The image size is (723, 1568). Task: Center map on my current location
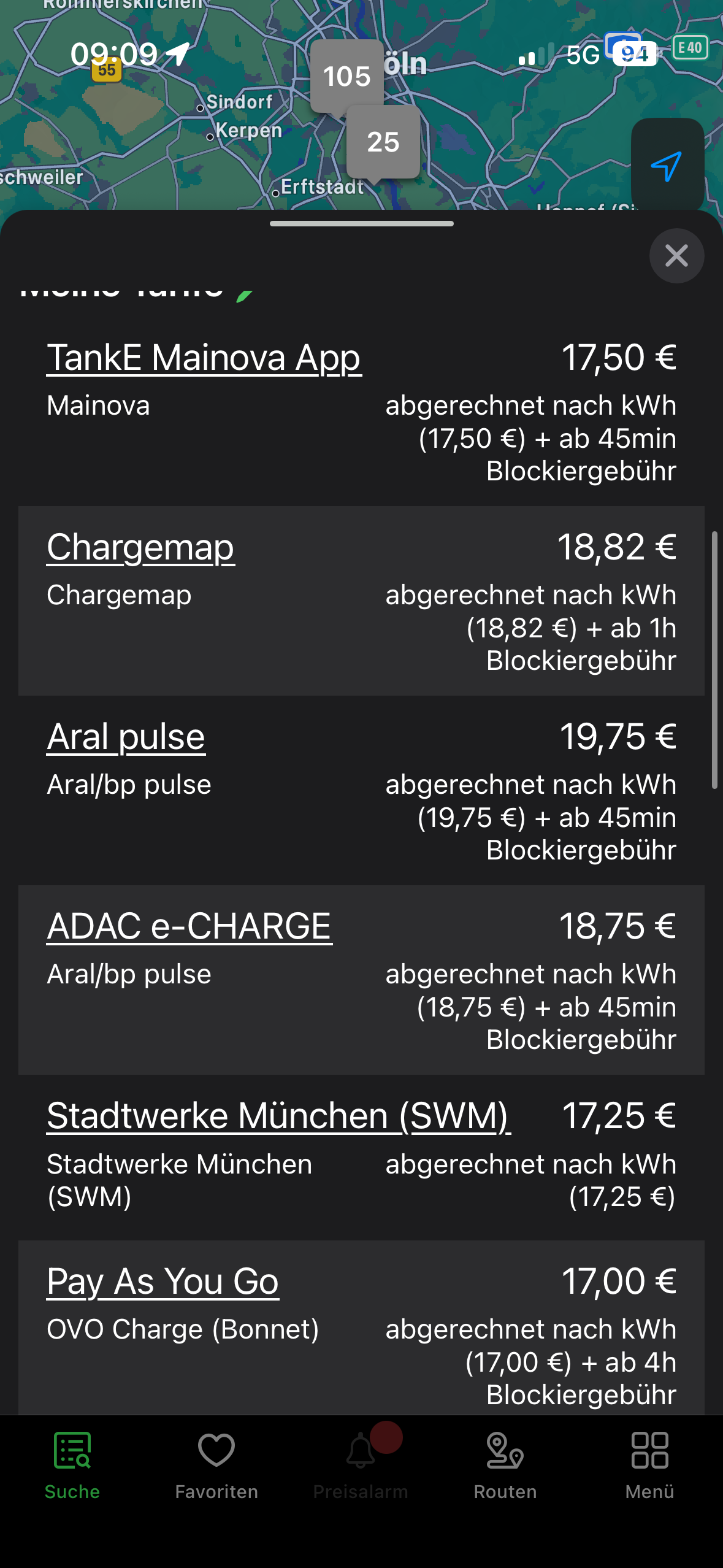(667, 166)
